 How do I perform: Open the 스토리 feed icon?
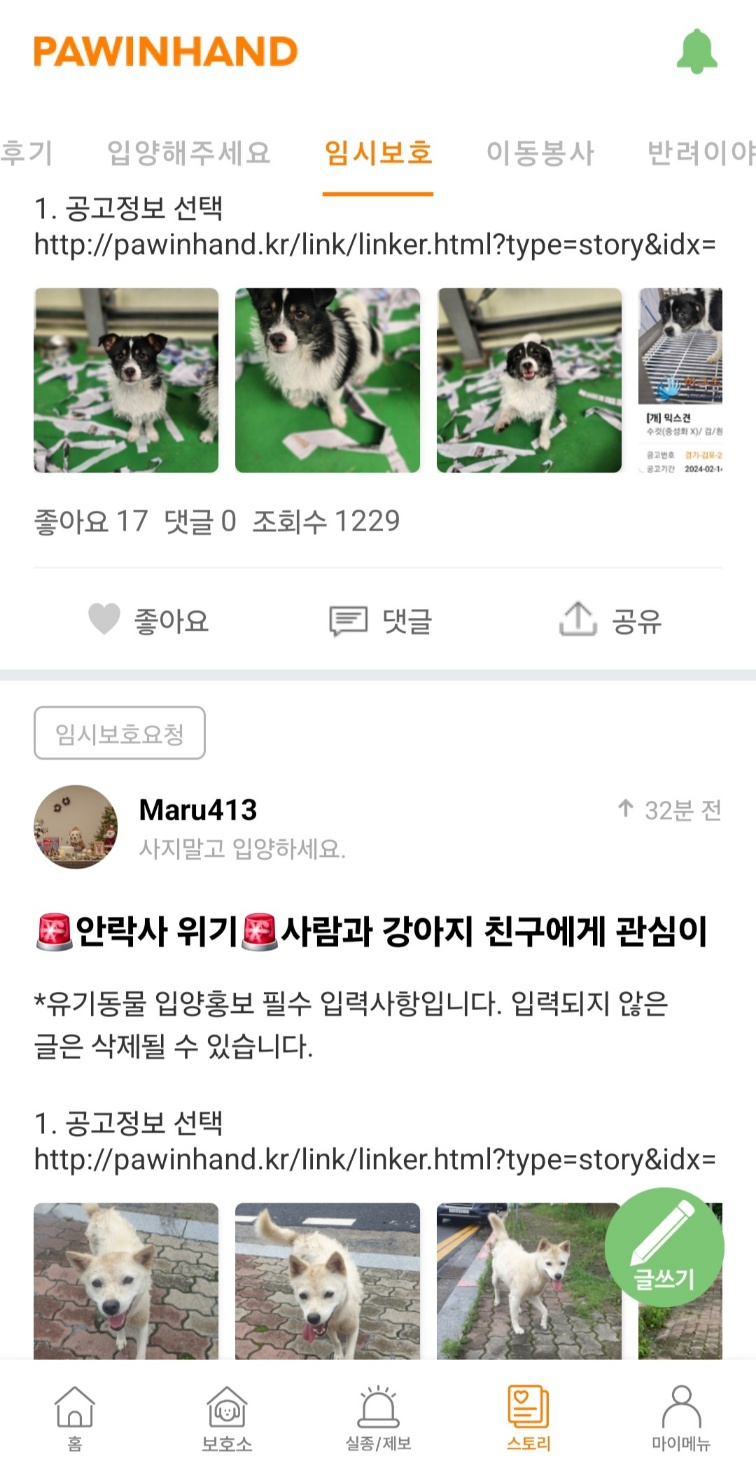tap(529, 1415)
